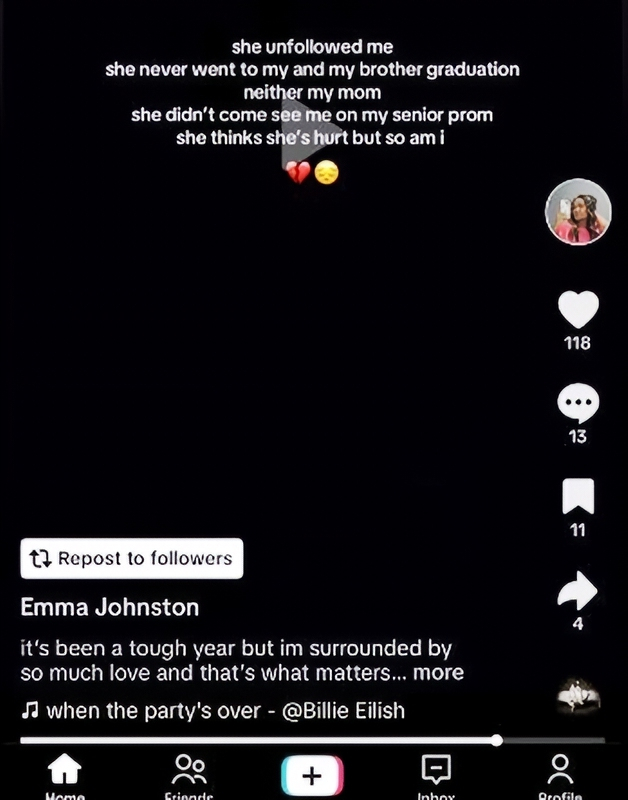Open the spinning sound disc
Viewport: 628px width, 800px height.
(x=578, y=697)
